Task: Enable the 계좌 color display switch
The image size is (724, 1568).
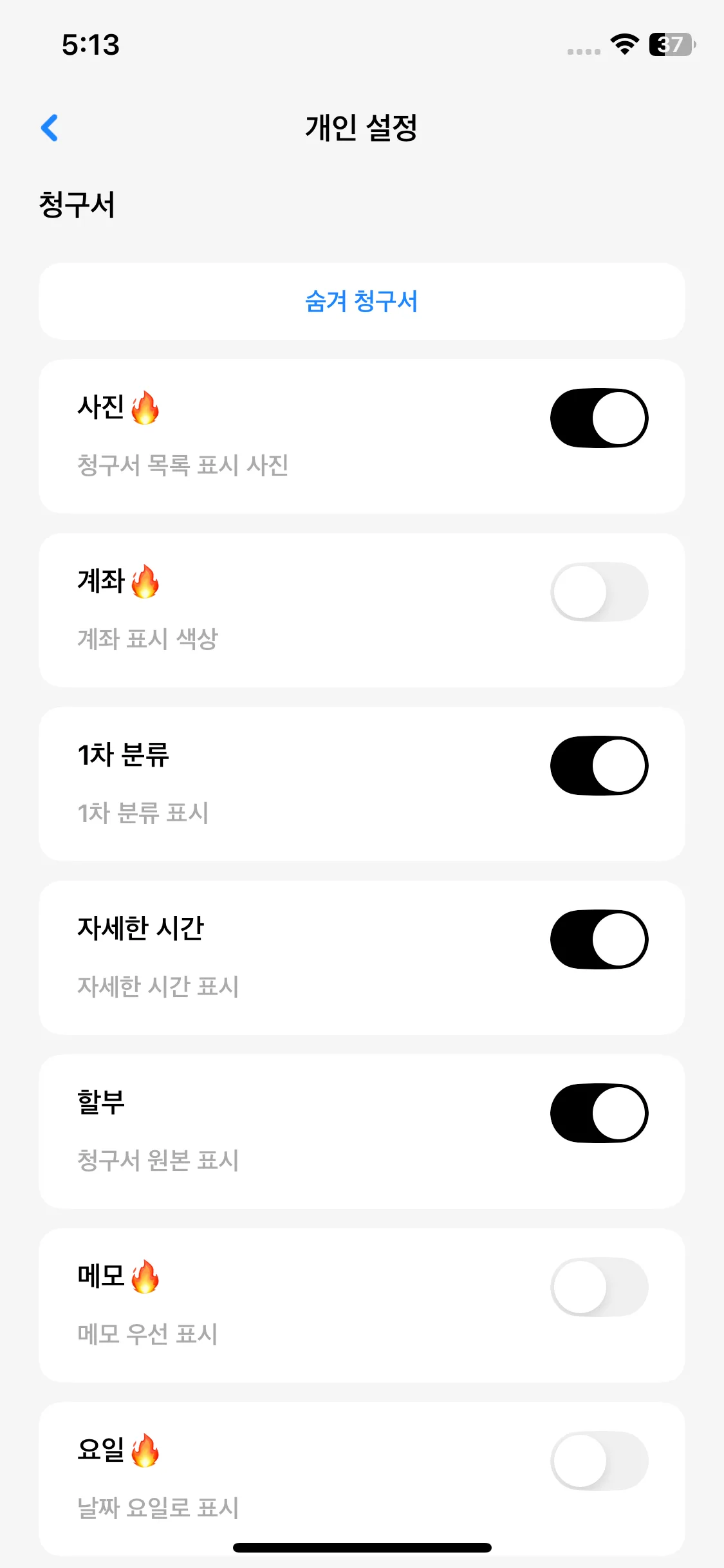Action: (599, 592)
